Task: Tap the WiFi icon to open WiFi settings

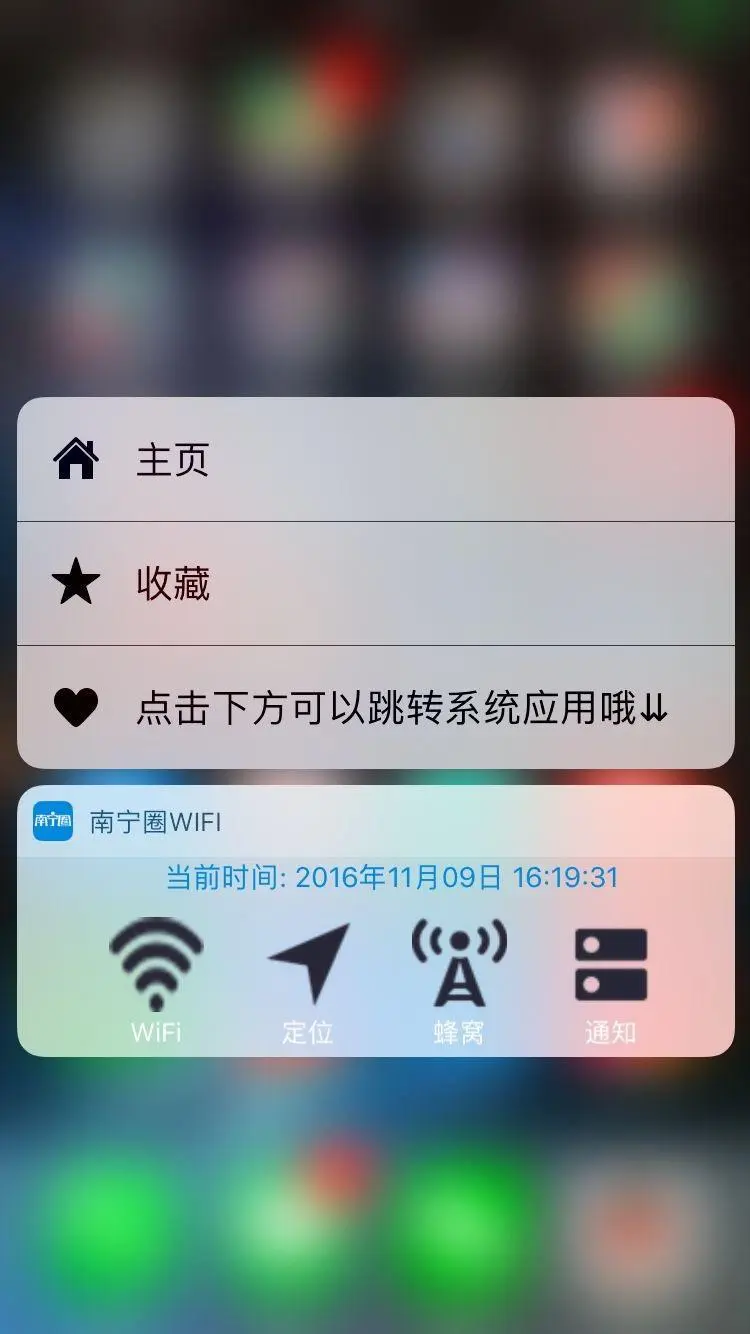Action: tap(156, 960)
